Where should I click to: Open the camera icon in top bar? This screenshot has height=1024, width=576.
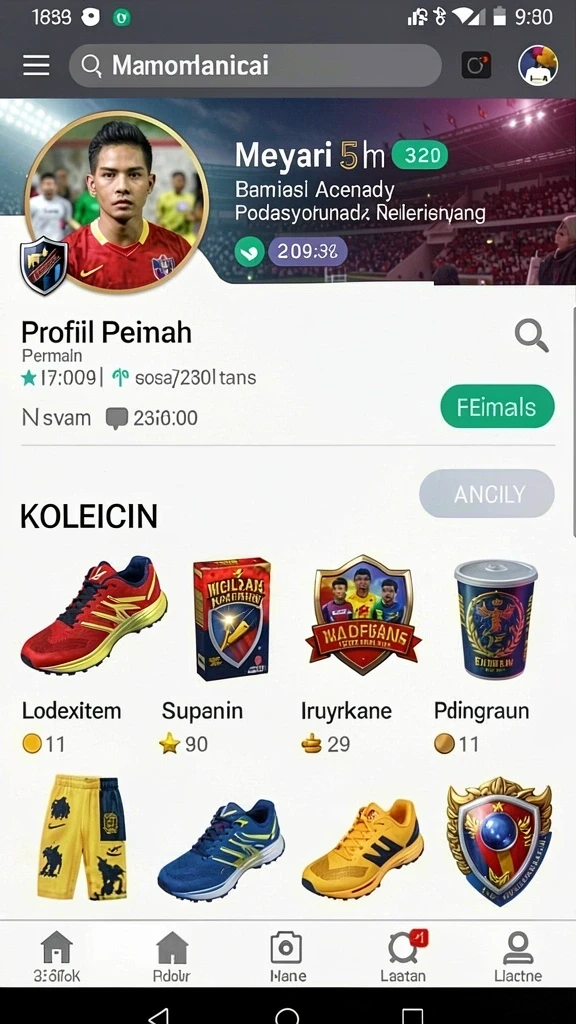click(476, 65)
